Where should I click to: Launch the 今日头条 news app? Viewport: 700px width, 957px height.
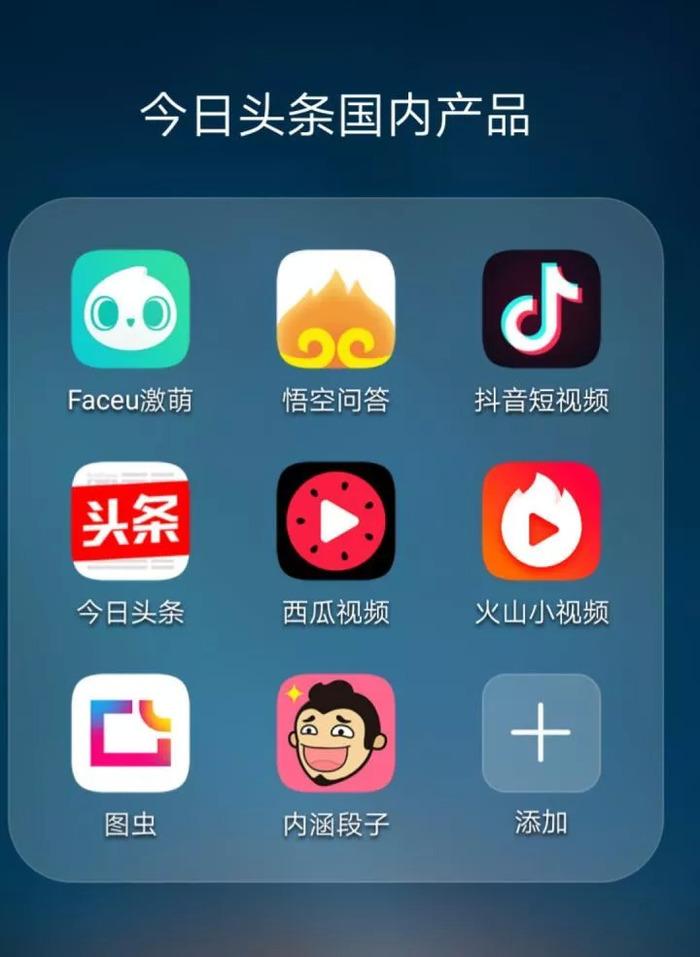(x=130, y=521)
